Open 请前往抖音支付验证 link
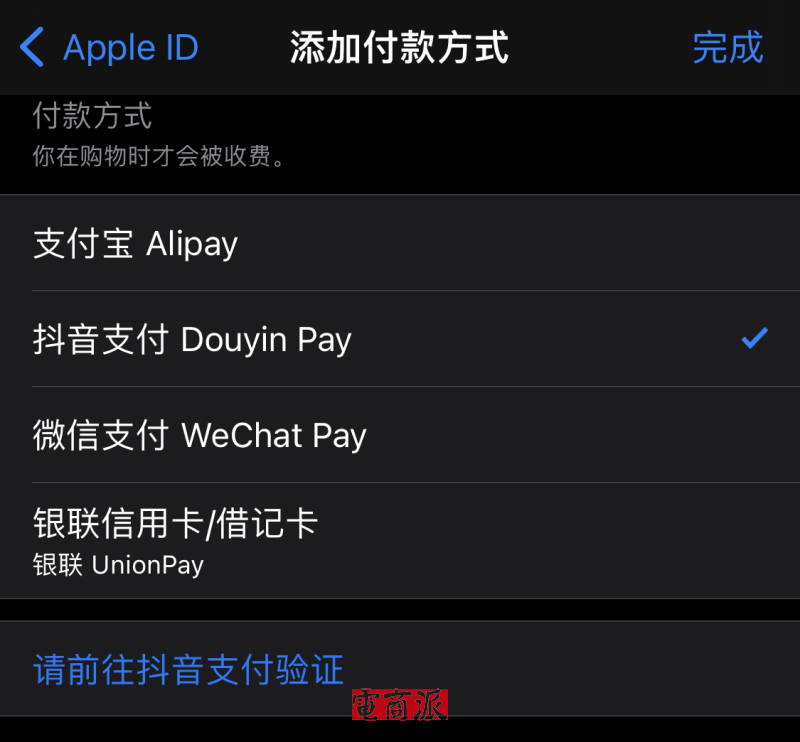This screenshot has height=742, width=800. 188,669
